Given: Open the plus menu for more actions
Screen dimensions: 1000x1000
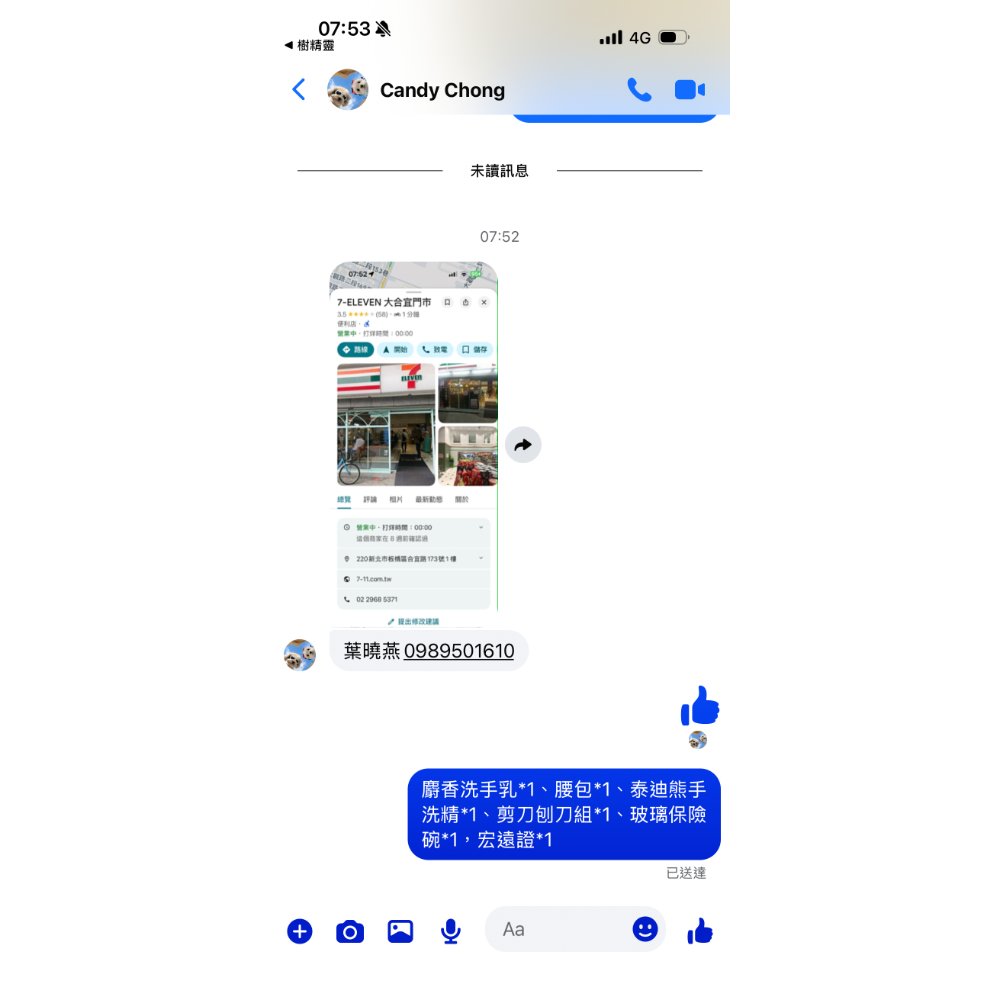Looking at the screenshot, I should (x=300, y=931).
